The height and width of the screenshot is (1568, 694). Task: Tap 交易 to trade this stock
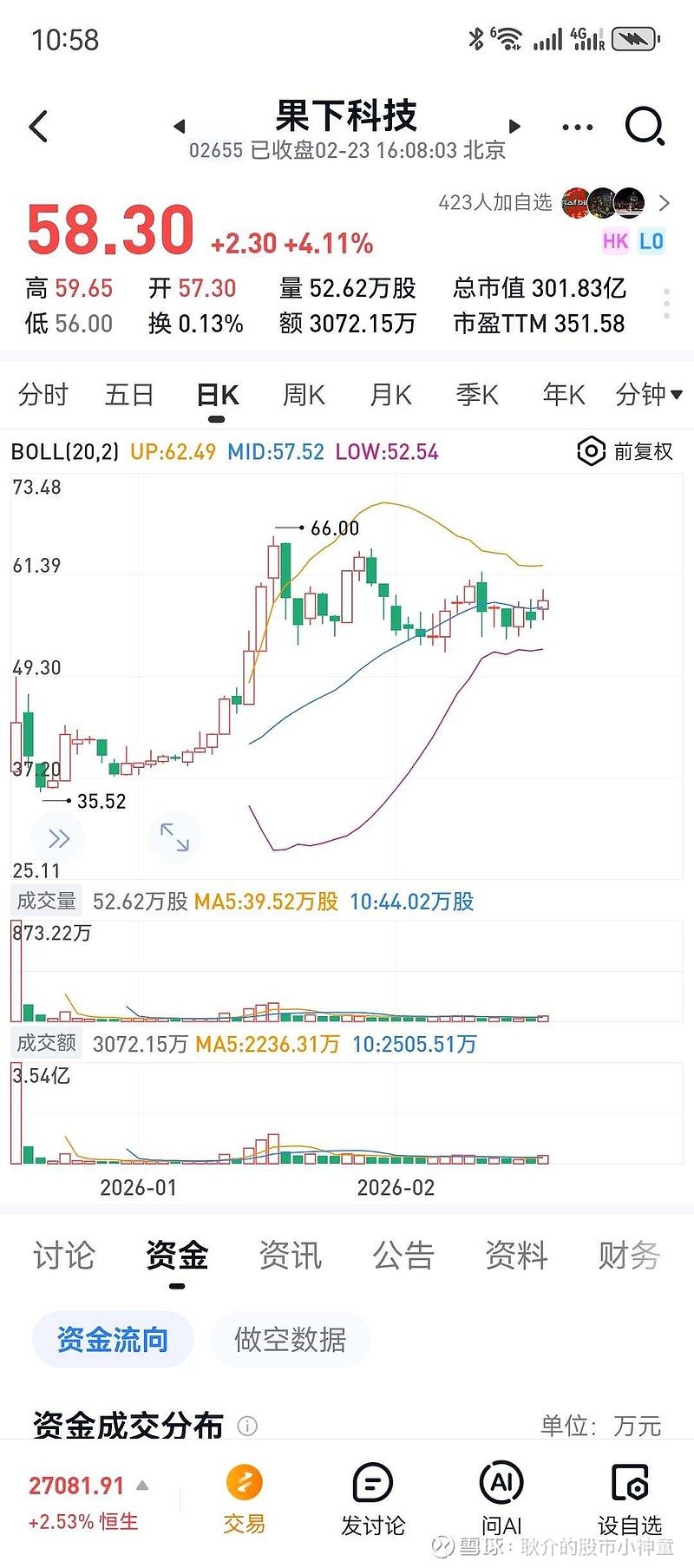point(244,1499)
